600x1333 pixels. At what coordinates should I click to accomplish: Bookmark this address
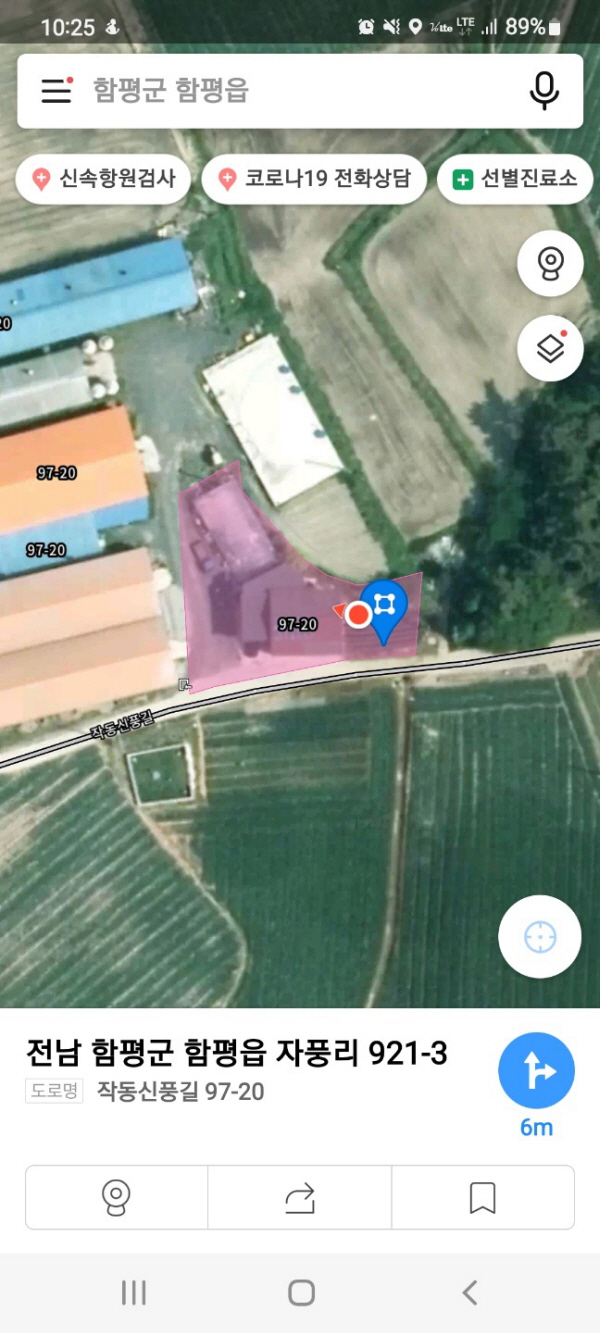483,1197
